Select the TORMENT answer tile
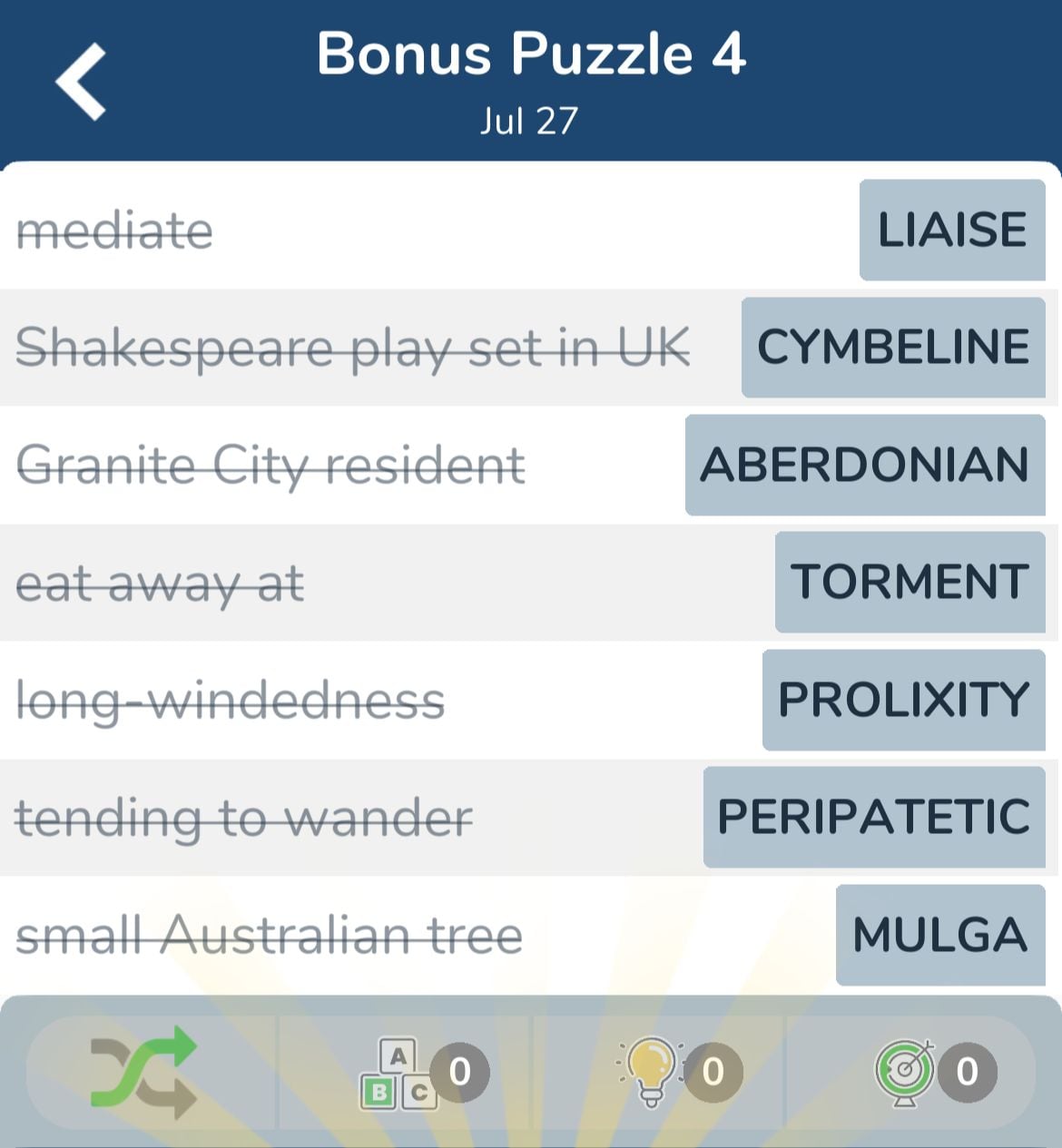This screenshot has width=1062, height=1148. pyautogui.click(x=910, y=582)
